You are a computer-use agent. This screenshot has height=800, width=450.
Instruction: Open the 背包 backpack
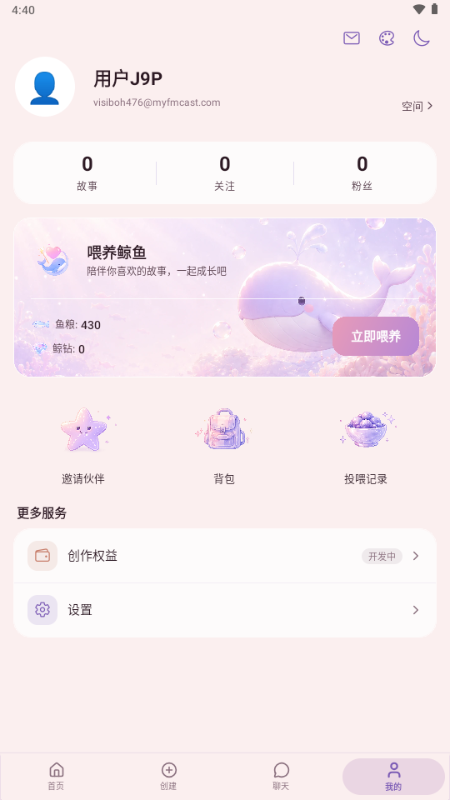[x=224, y=445]
